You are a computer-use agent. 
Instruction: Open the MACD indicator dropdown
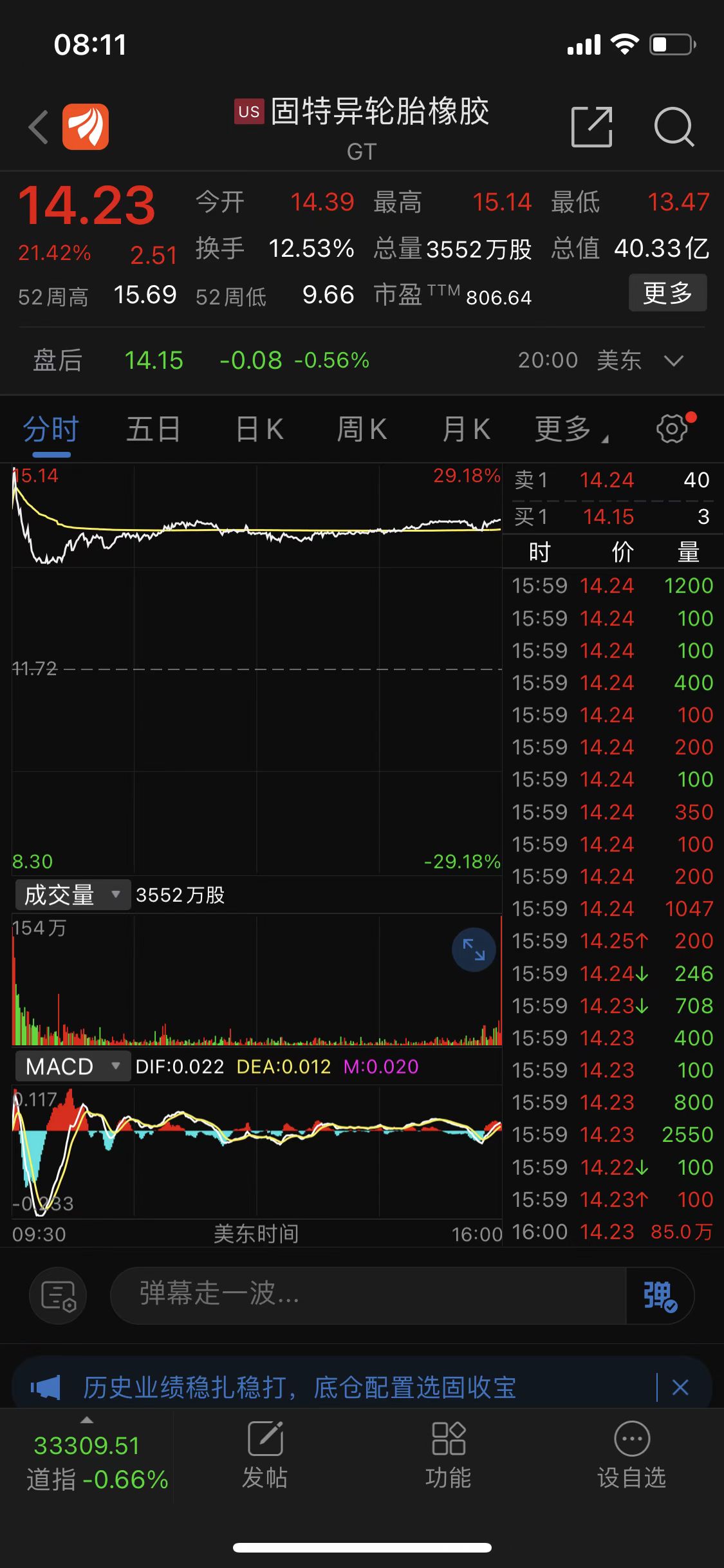click(x=73, y=1067)
